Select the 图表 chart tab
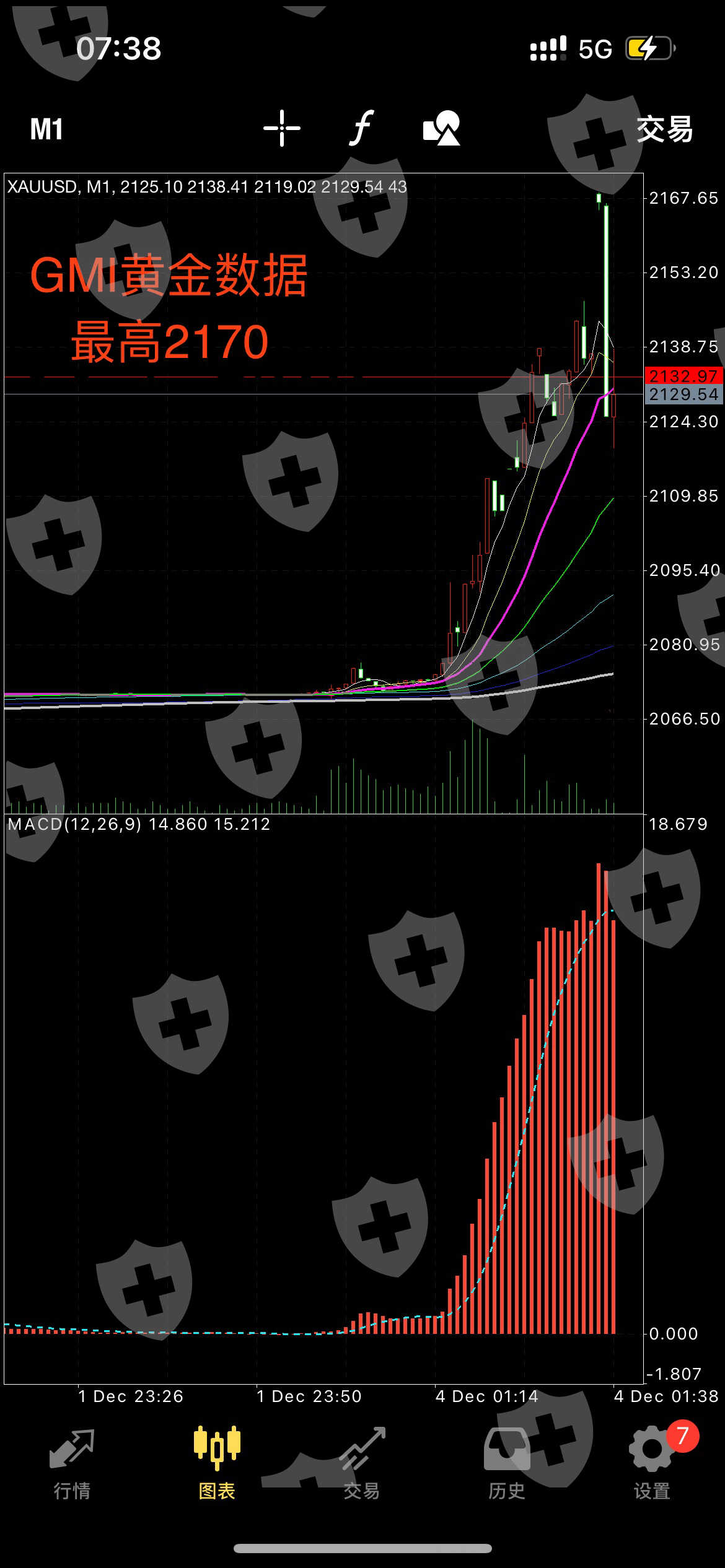The image size is (725, 1568). 217,1463
